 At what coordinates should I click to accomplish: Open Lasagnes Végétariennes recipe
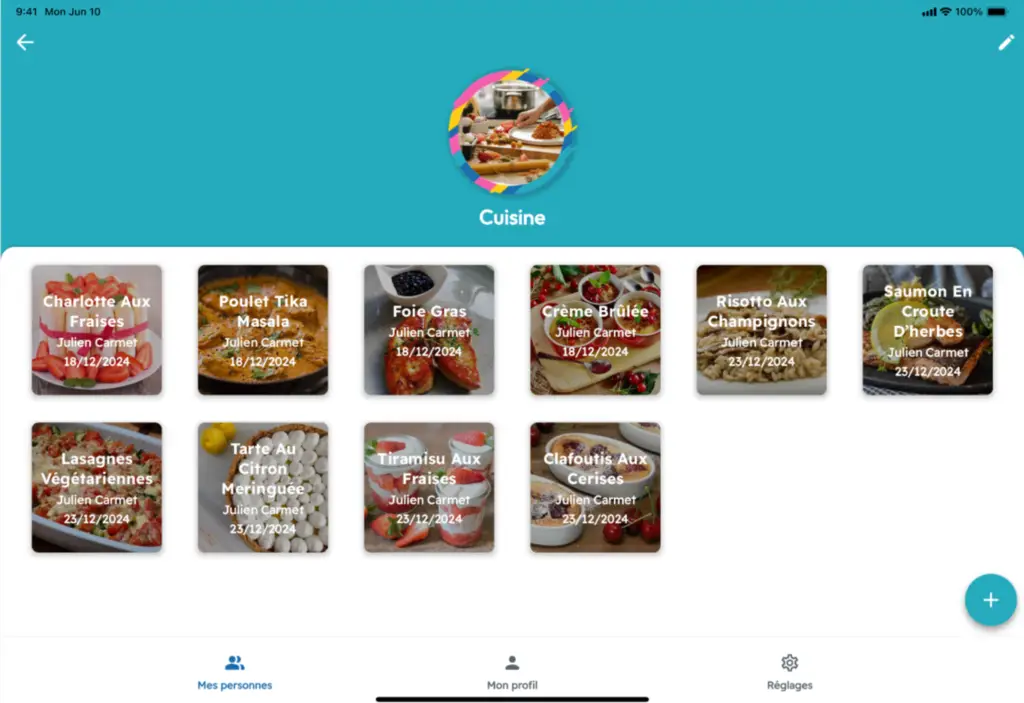(x=96, y=487)
